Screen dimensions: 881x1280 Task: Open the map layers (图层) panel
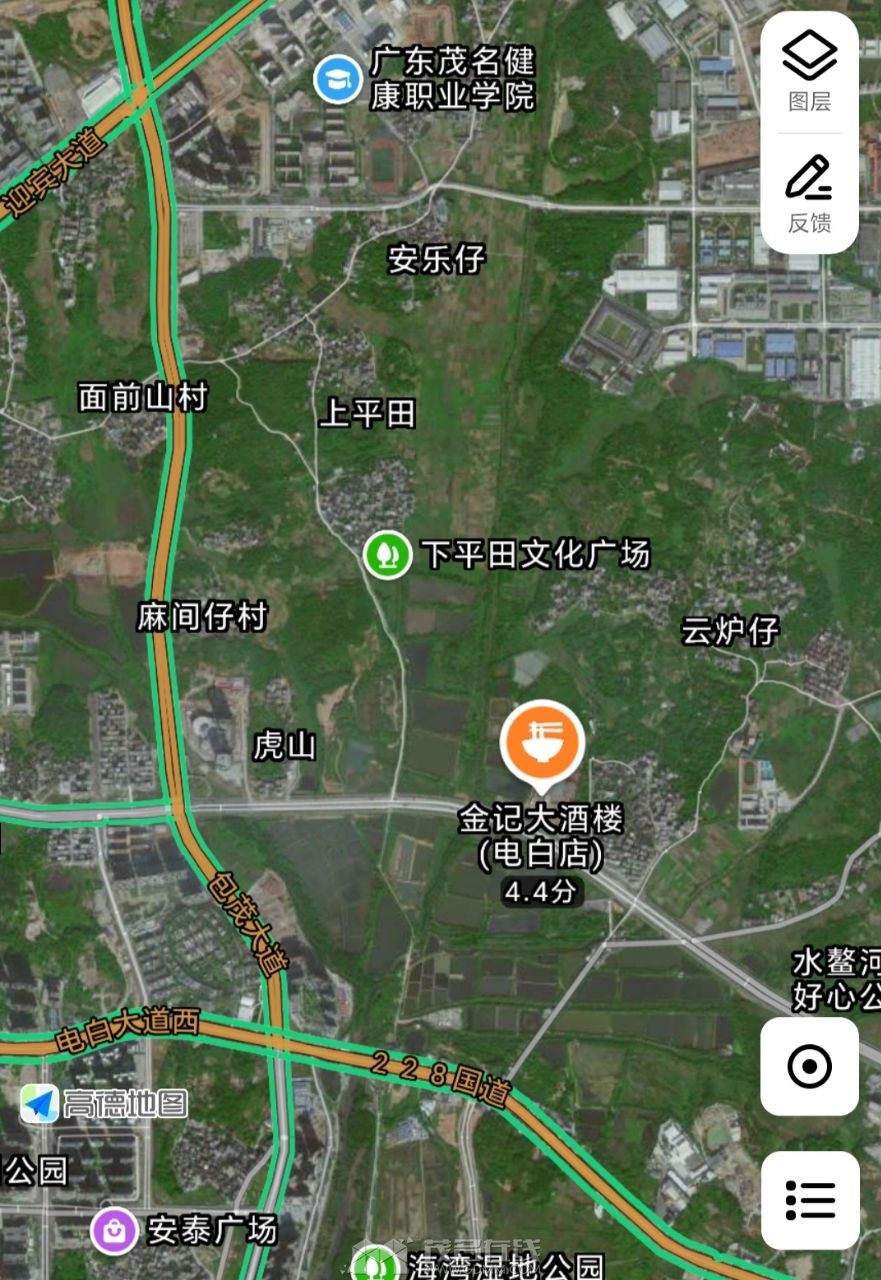point(809,69)
